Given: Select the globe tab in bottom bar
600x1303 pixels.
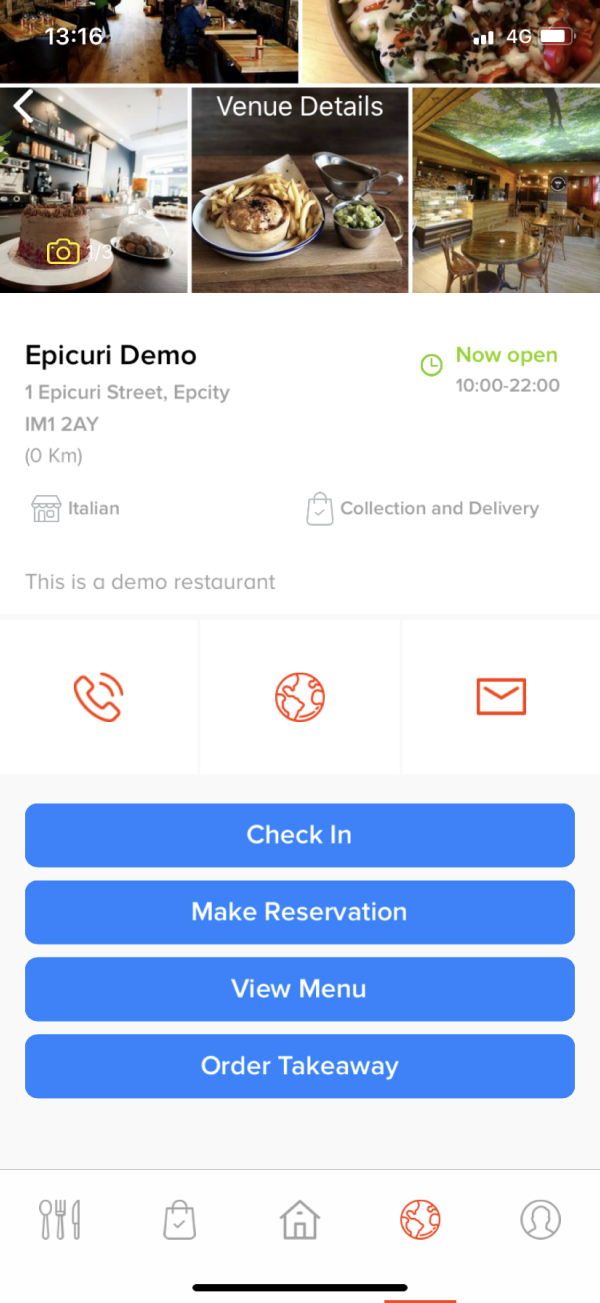Looking at the screenshot, I should tap(420, 1220).
